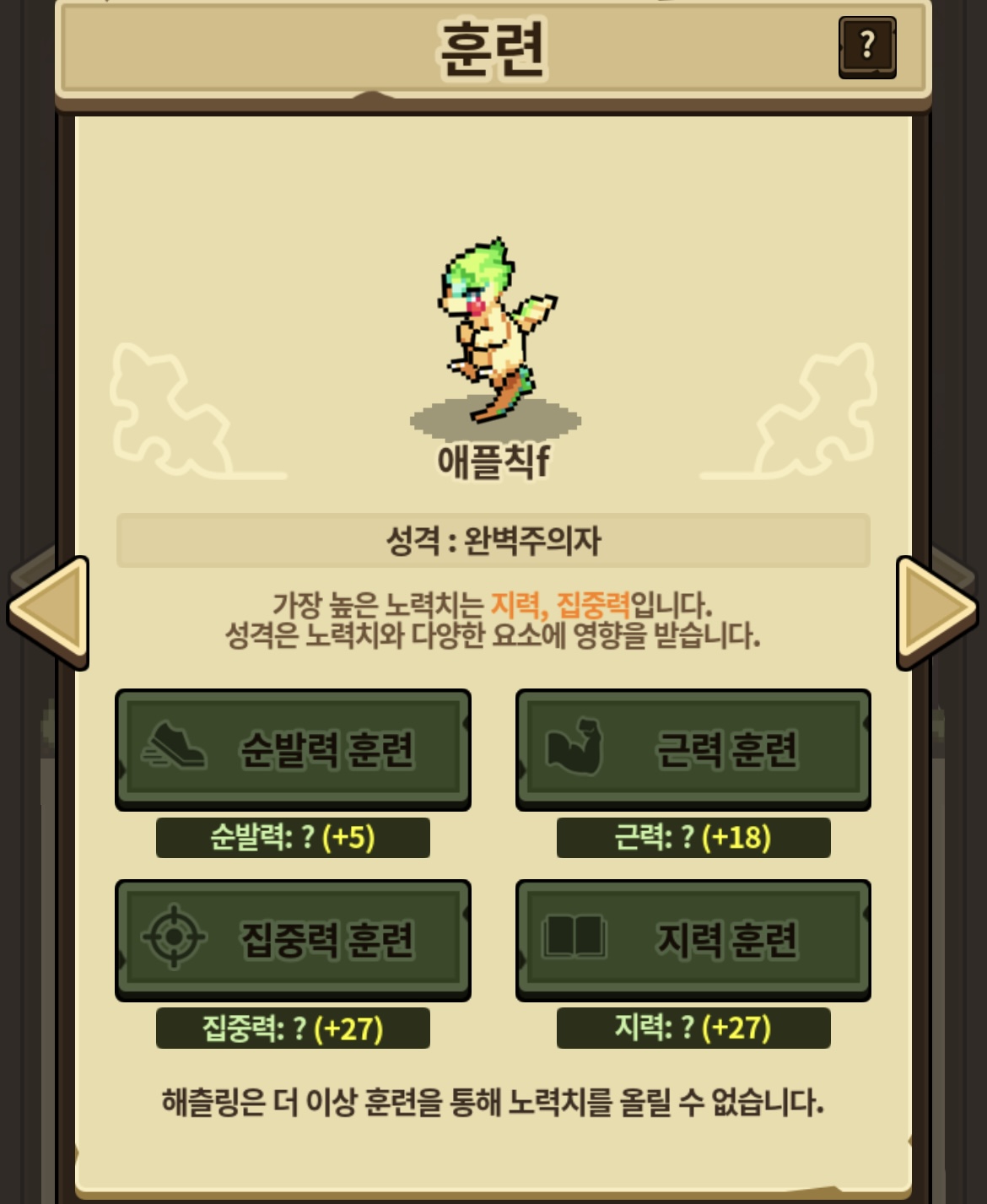
Task: Go to the next hatchling with right arrow
Action: (935, 611)
